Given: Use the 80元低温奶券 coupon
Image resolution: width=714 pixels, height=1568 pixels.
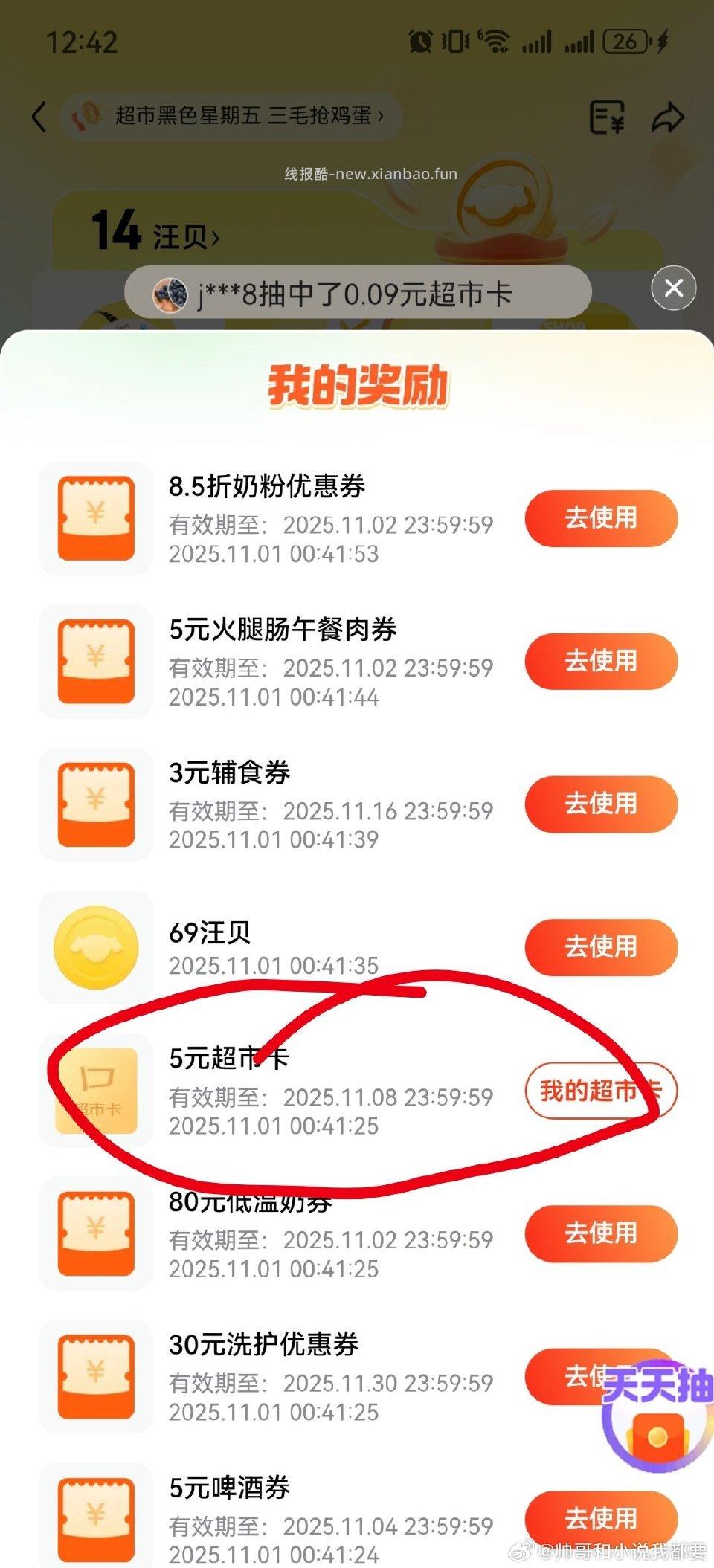Looking at the screenshot, I should pos(601,1233).
